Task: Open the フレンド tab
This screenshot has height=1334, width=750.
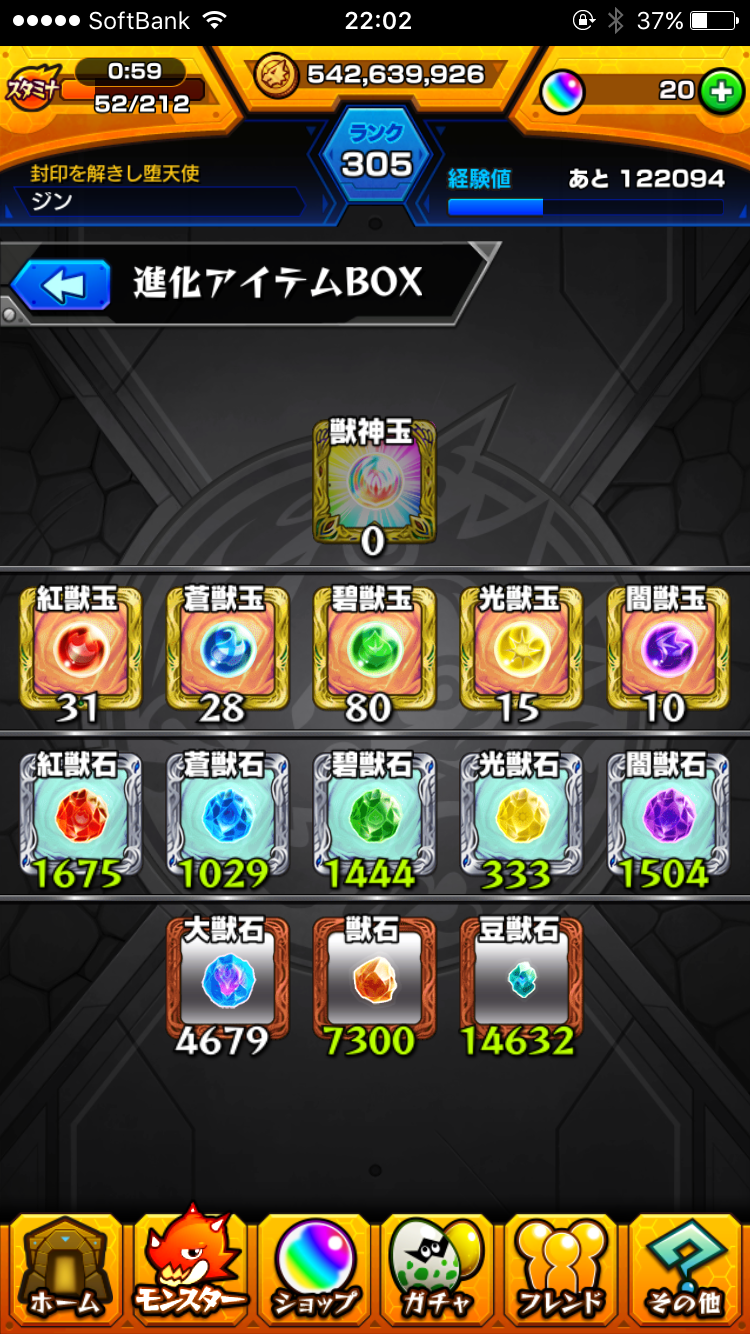Action: point(561,1268)
